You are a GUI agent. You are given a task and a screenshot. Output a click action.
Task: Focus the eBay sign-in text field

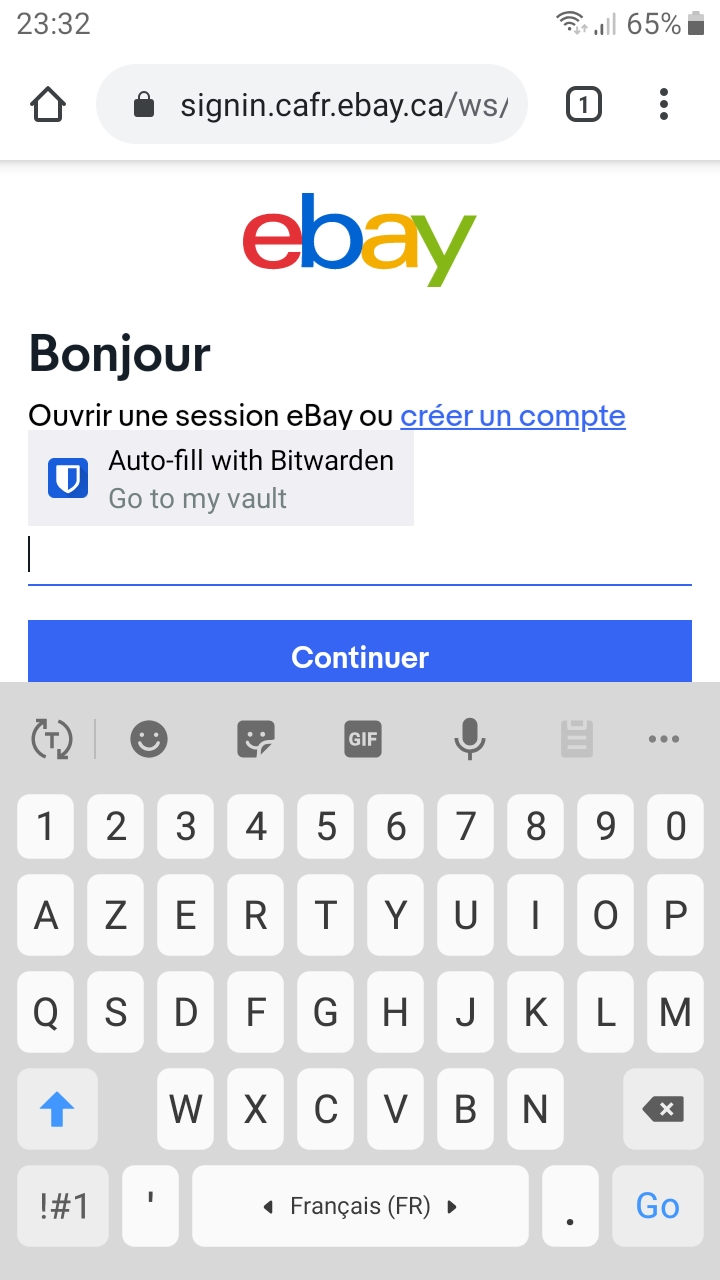point(360,556)
